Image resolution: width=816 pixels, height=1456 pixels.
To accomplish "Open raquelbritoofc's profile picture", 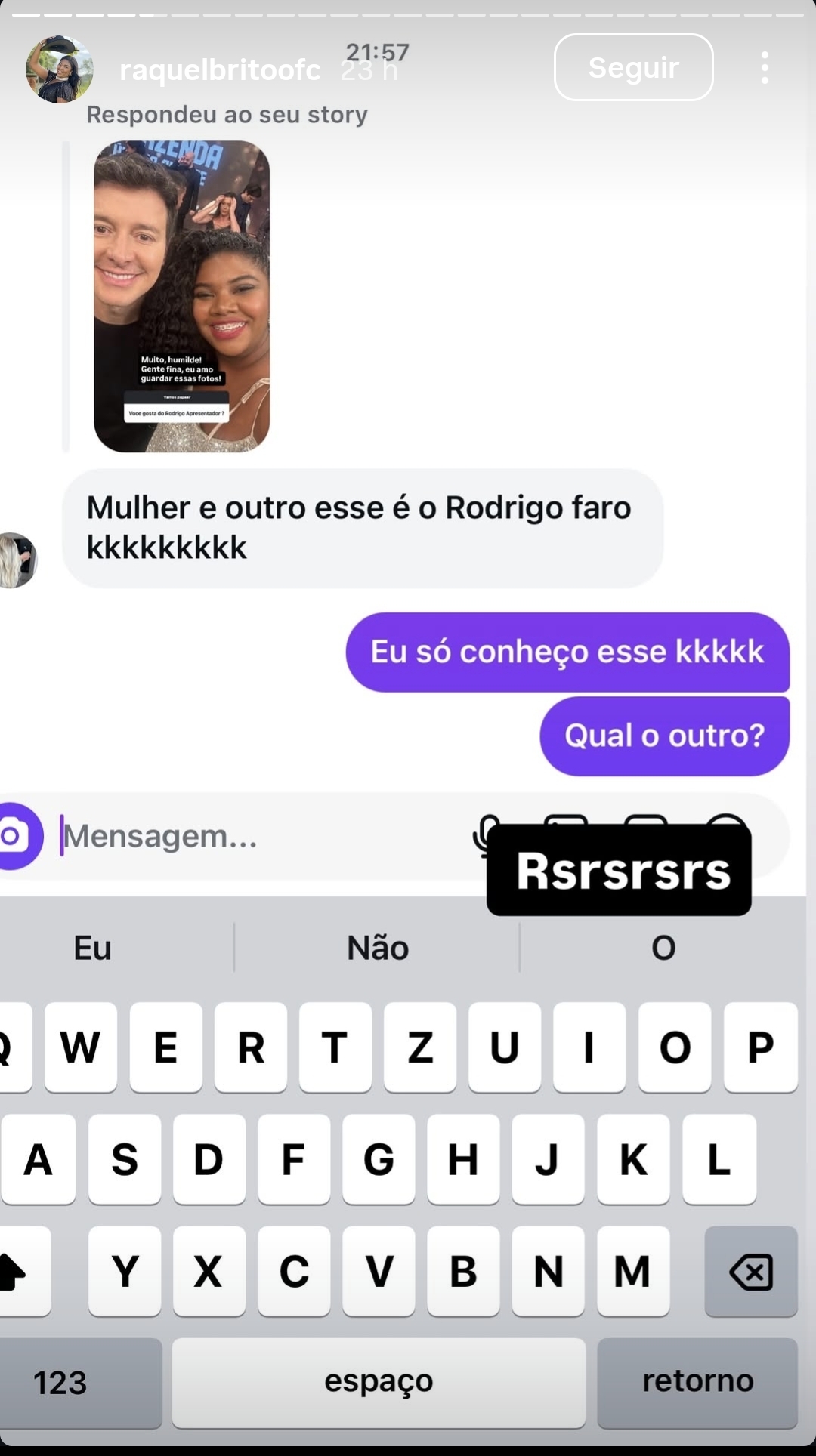I will coord(59,69).
